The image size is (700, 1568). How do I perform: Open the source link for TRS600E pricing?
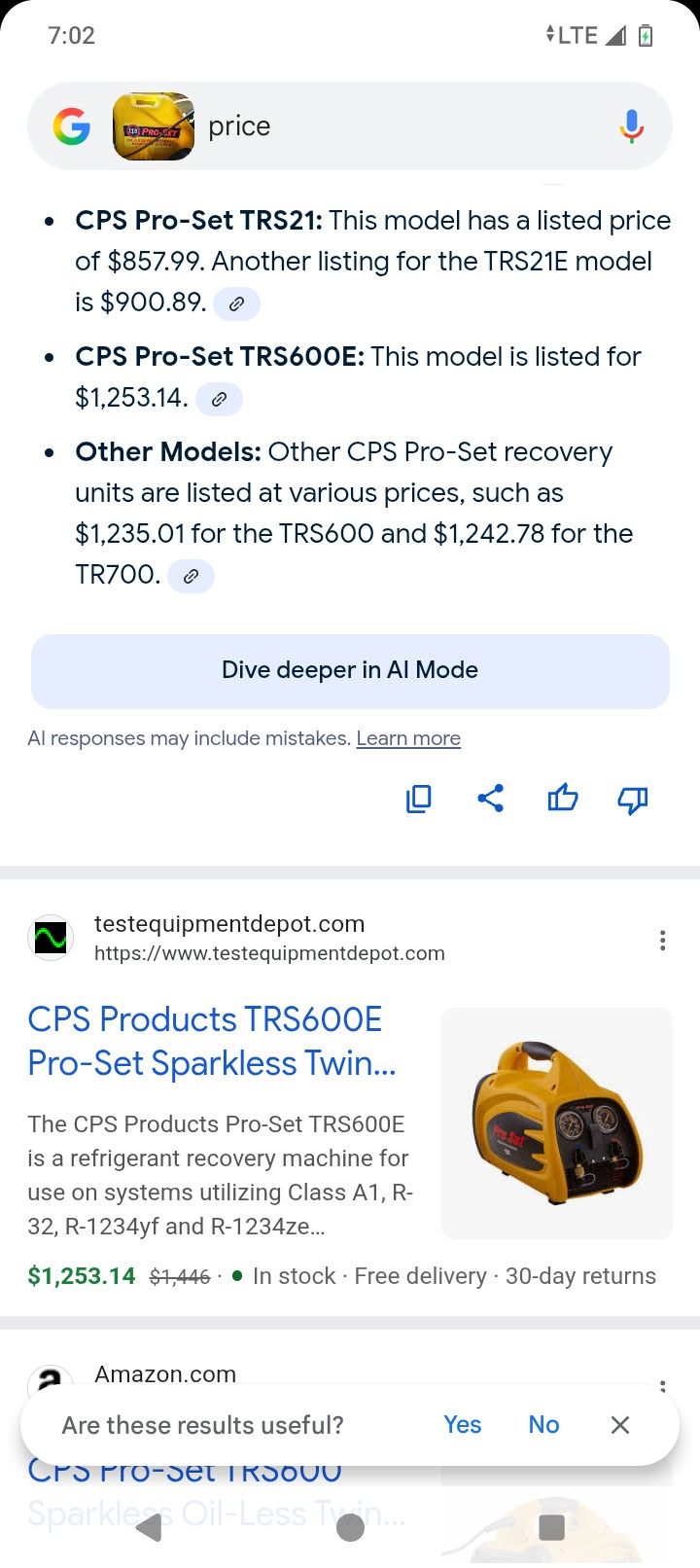(219, 399)
